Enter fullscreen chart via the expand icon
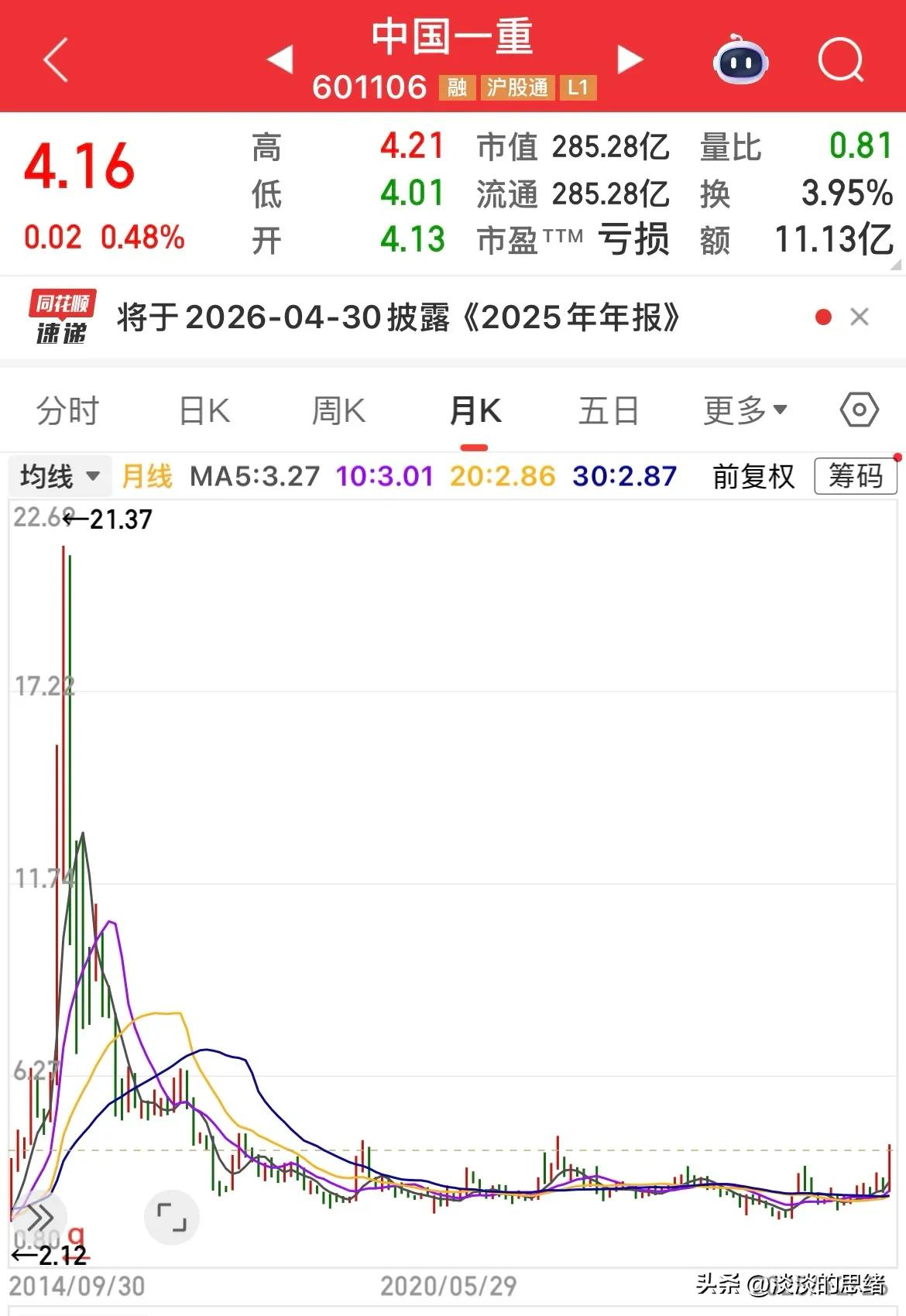 click(172, 1218)
